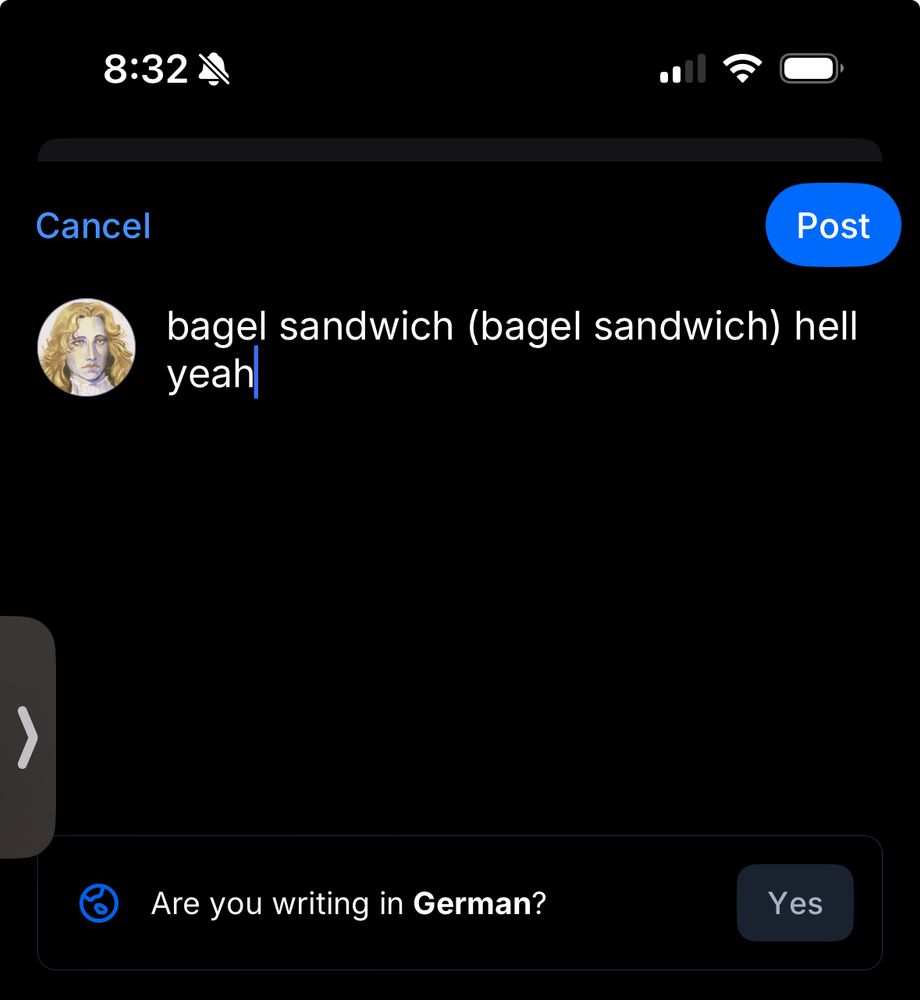Image resolution: width=920 pixels, height=1000 pixels.
Task: Tap the silenced notifications bell icon
Action: [212, 67]
